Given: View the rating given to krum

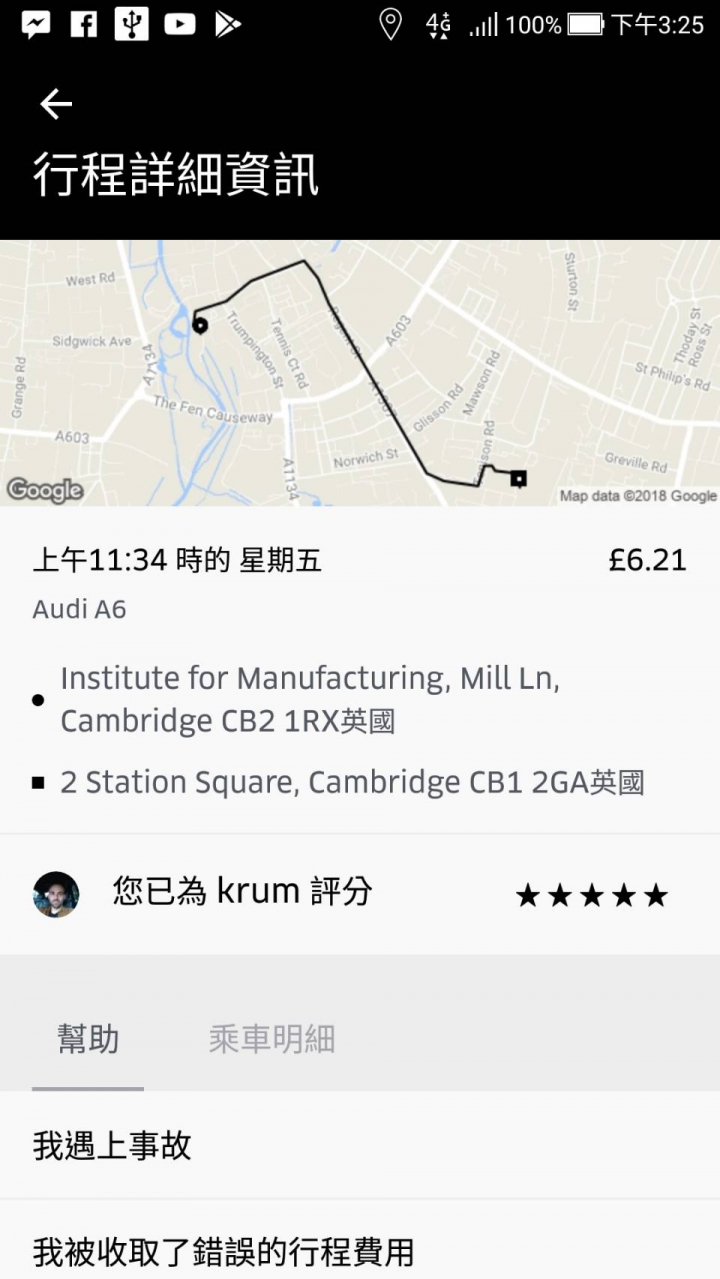Looking at the screenshot, I should tap(590, 895).
